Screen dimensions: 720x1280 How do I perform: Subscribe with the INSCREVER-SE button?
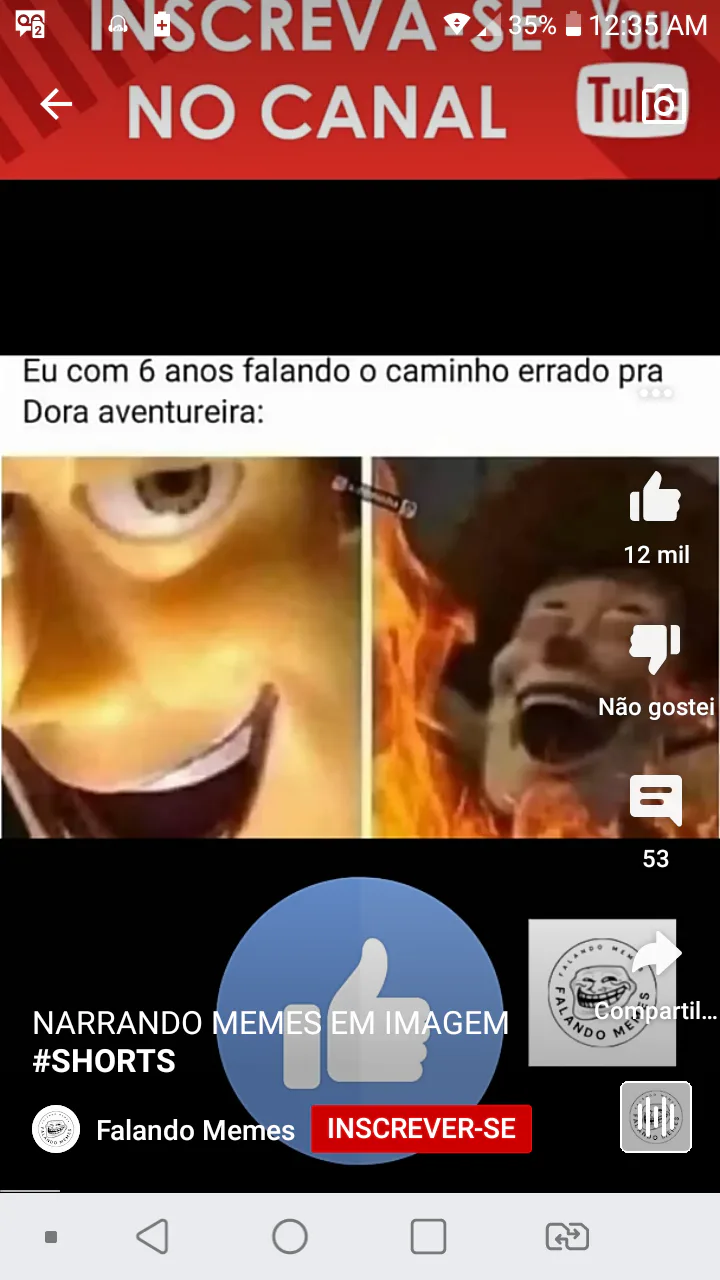(421, 1129)
